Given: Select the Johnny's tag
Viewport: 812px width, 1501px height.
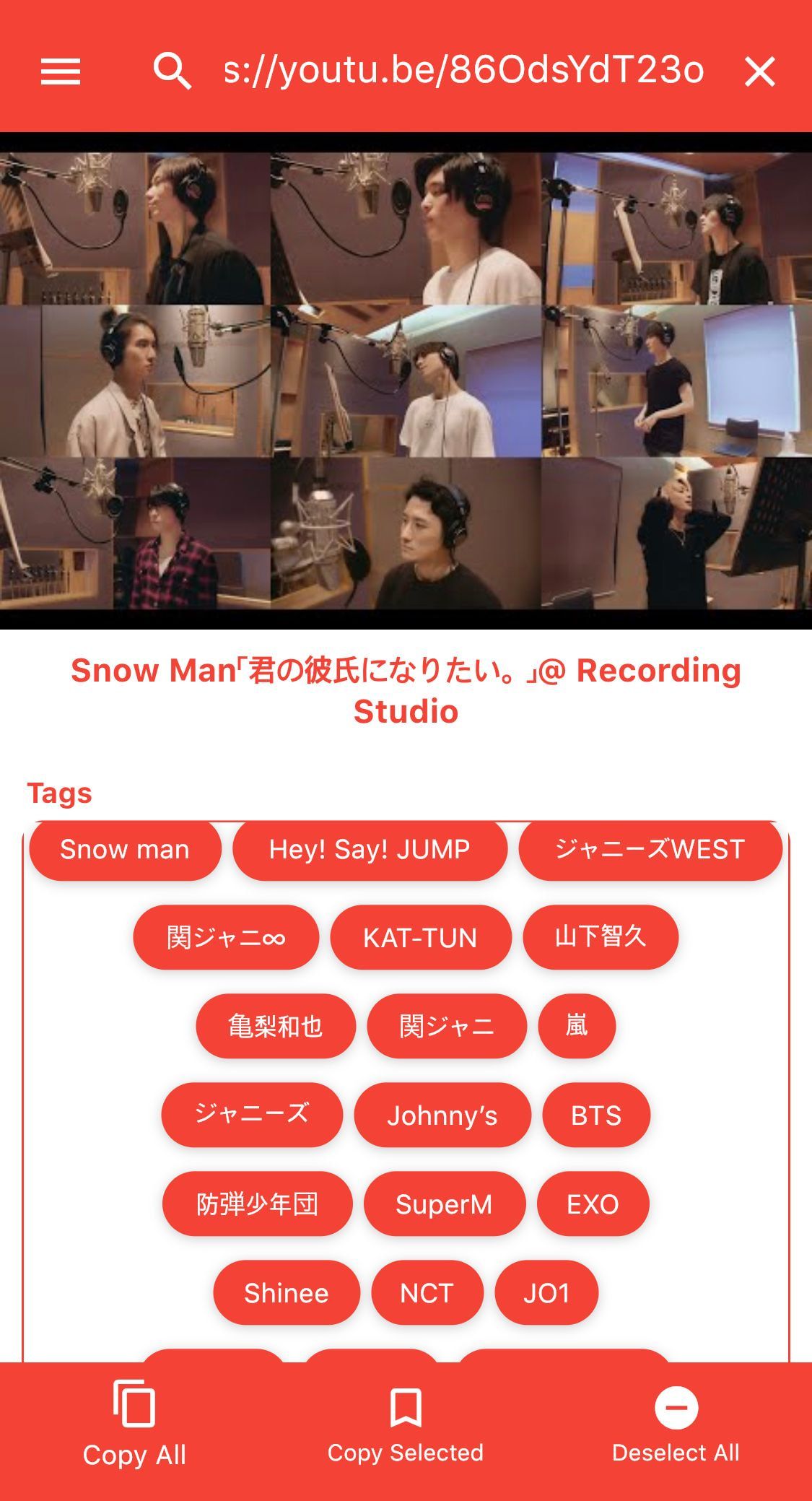Looking at the screenshot, I should (x=442, y=1115).
